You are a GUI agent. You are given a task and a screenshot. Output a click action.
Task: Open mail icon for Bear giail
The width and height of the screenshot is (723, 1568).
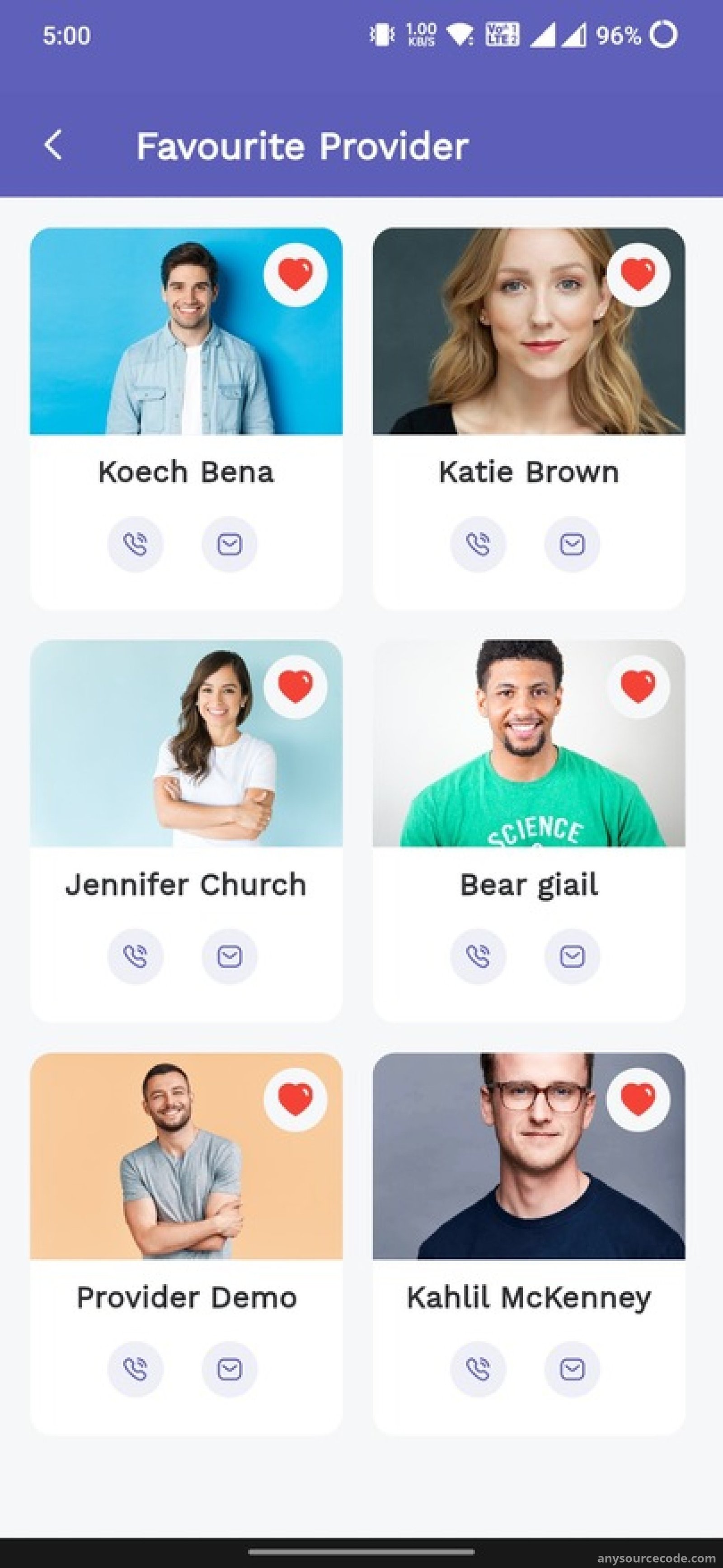tap(572, 956)
